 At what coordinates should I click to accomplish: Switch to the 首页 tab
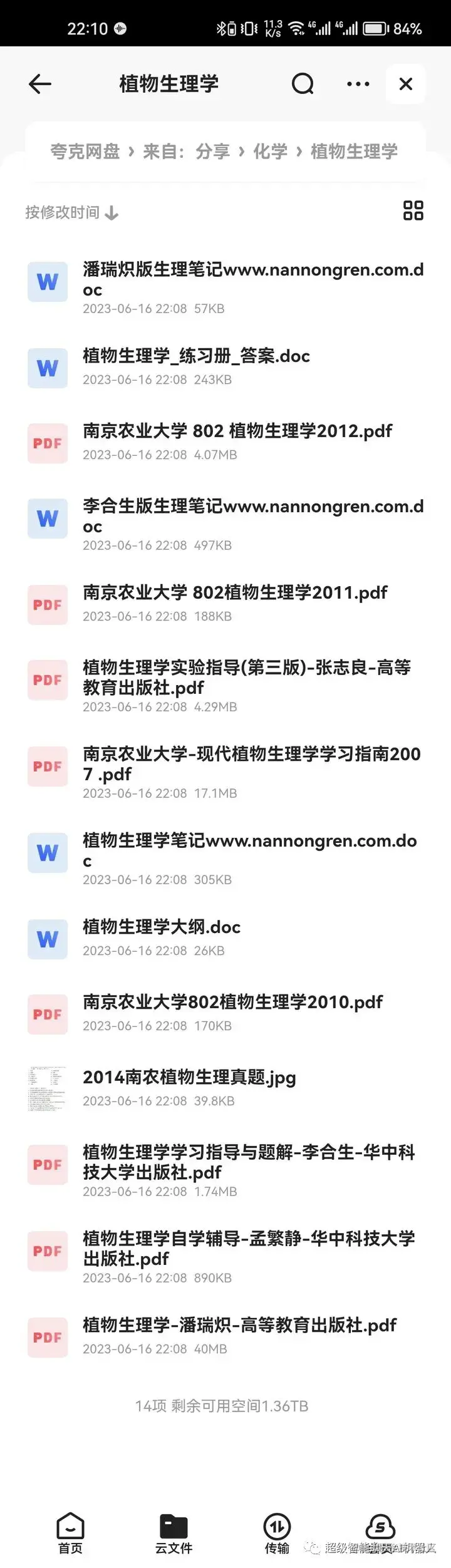[x=70, y=1533]
